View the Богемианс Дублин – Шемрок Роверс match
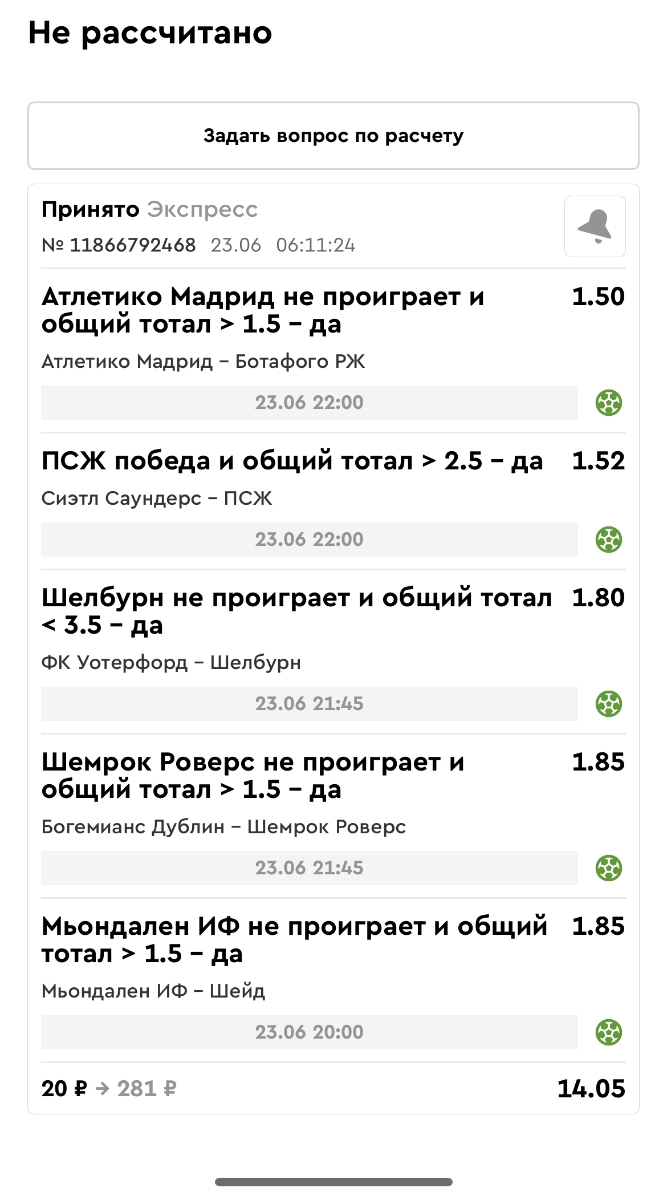The height and width of the screenshot is (1200, 667). 223,827
